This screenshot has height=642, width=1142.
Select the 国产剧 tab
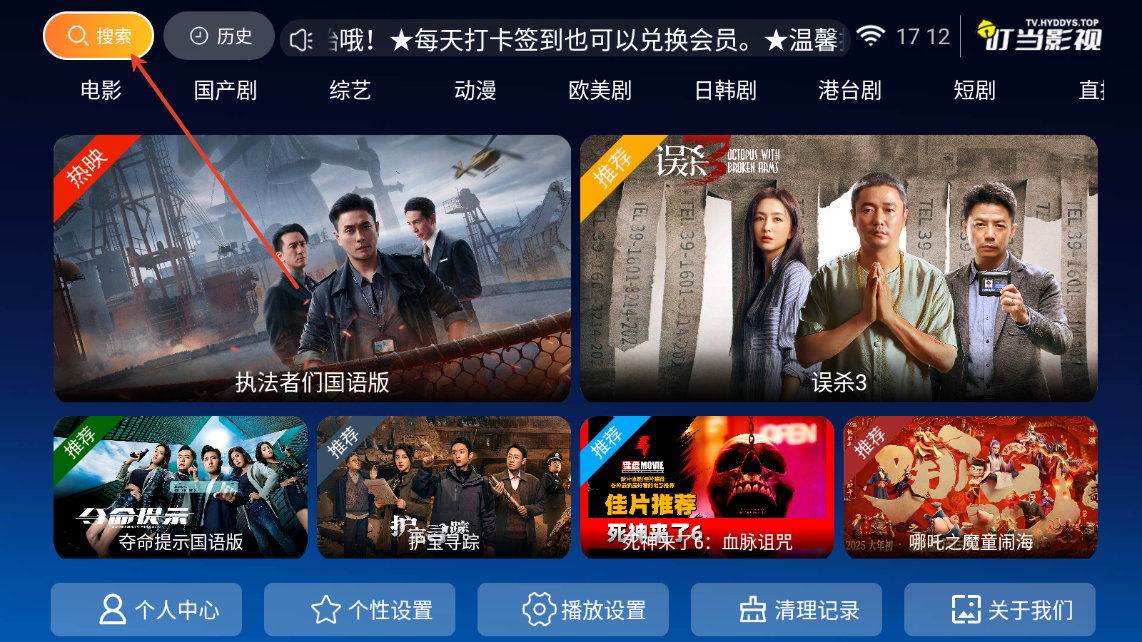click(x=225, y=91)
